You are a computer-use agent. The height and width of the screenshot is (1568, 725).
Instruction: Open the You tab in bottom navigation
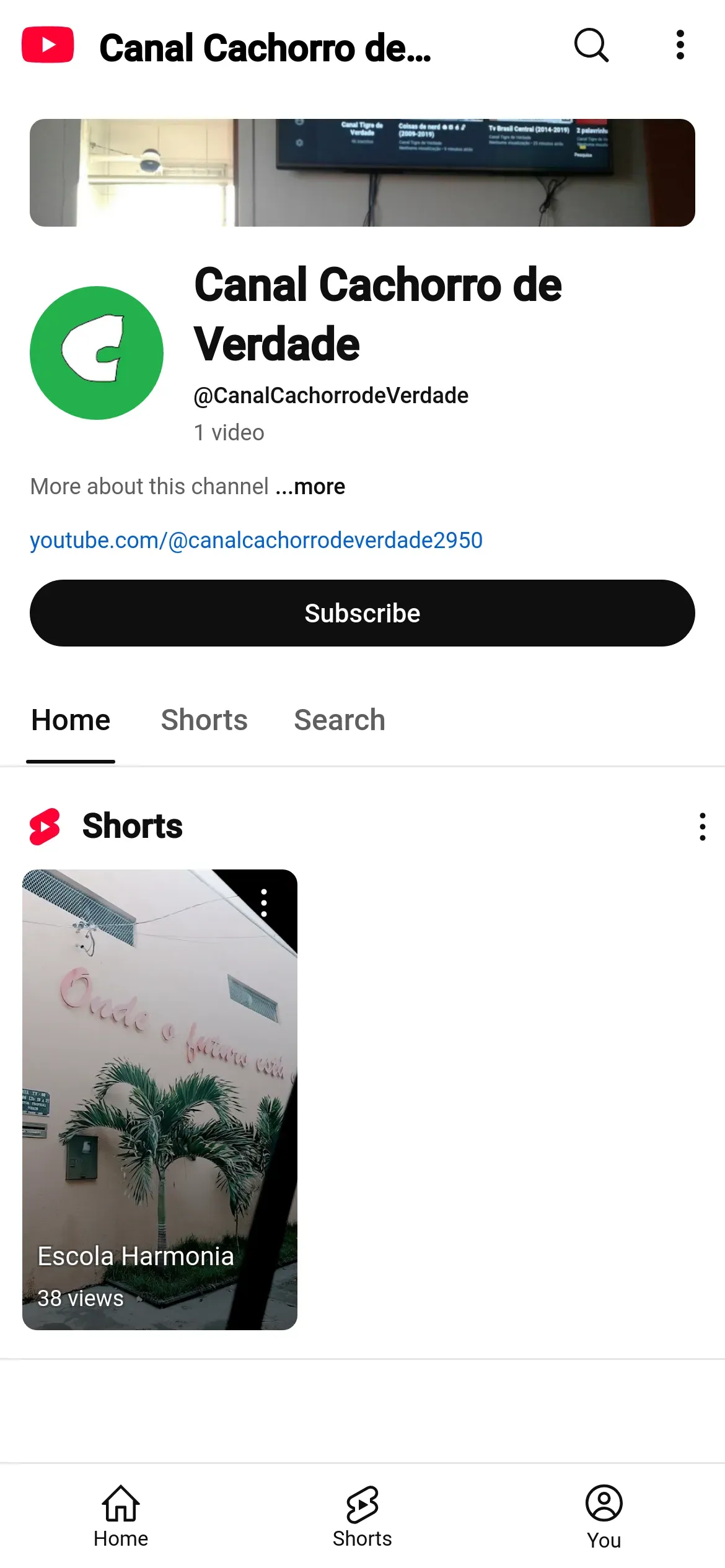coord(604,1516)
